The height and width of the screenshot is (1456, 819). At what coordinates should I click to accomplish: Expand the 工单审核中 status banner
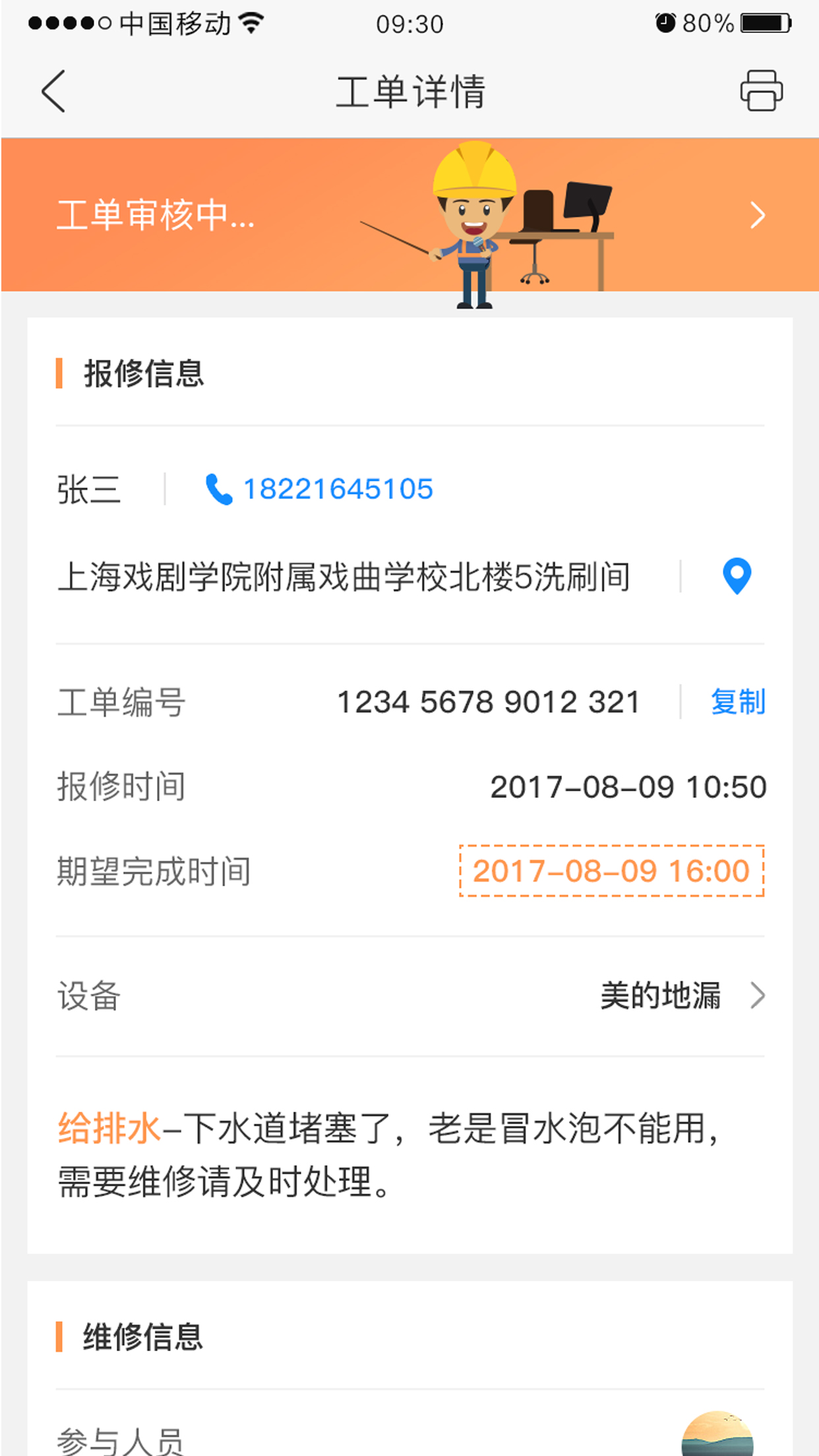[757, 216]
